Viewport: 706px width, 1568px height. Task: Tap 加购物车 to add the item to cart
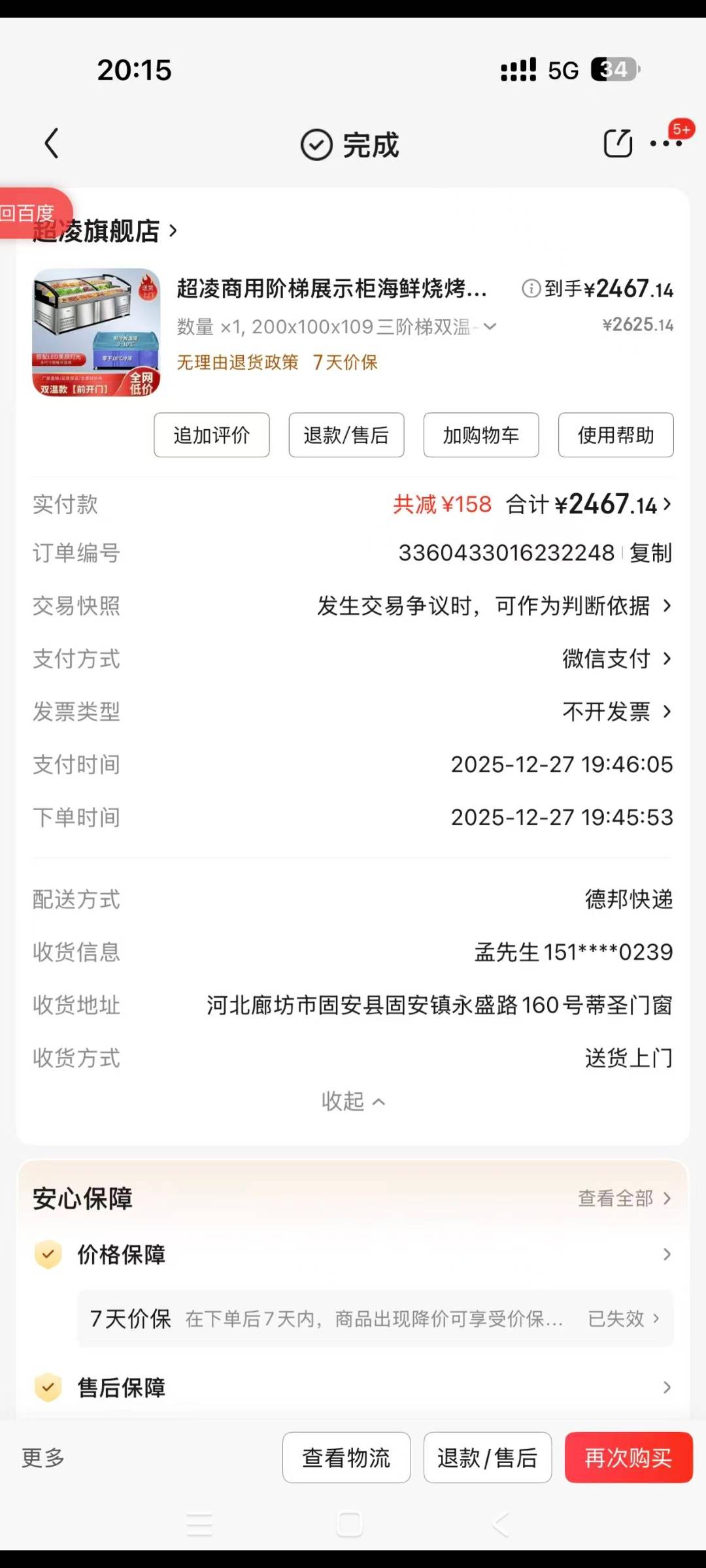(x=480, y=435)
